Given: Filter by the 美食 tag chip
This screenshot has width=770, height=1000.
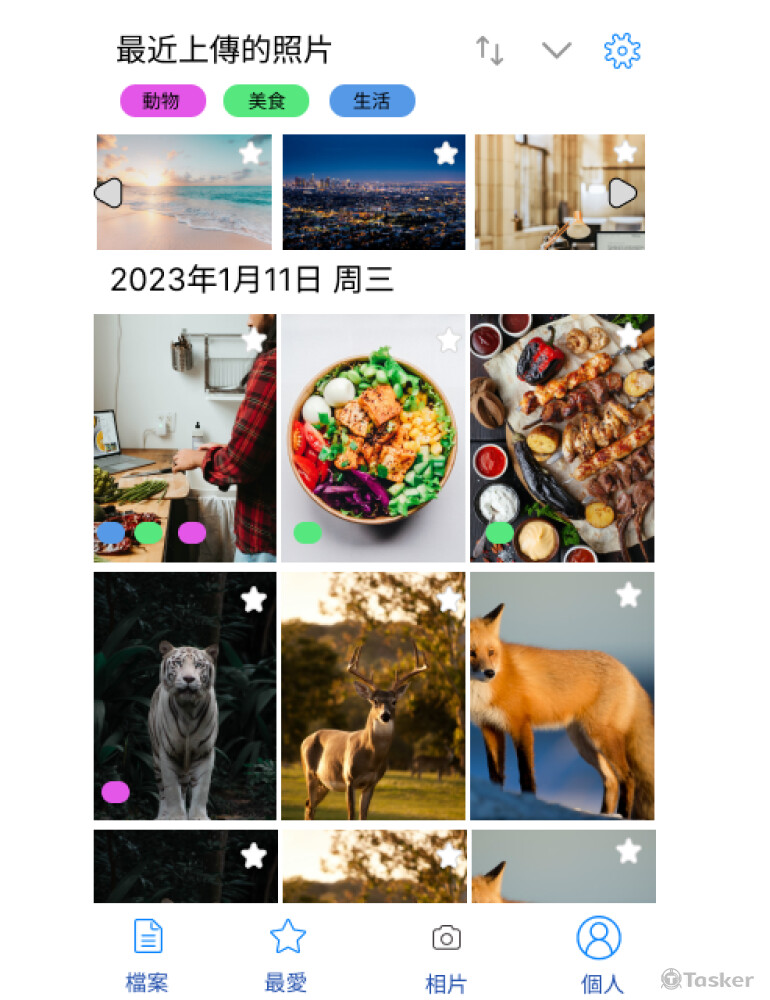Looking at the screenshot, I should pos(267,101).
